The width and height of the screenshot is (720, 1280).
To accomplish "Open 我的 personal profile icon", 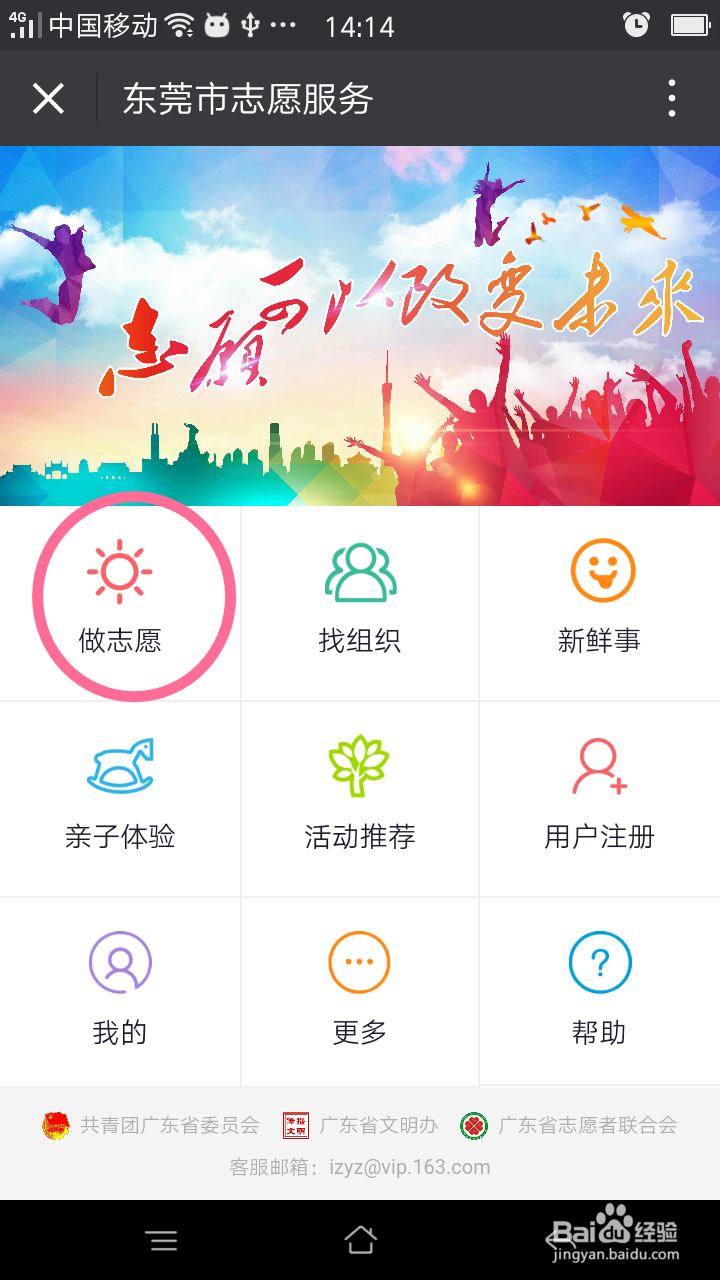I will 120,961.
